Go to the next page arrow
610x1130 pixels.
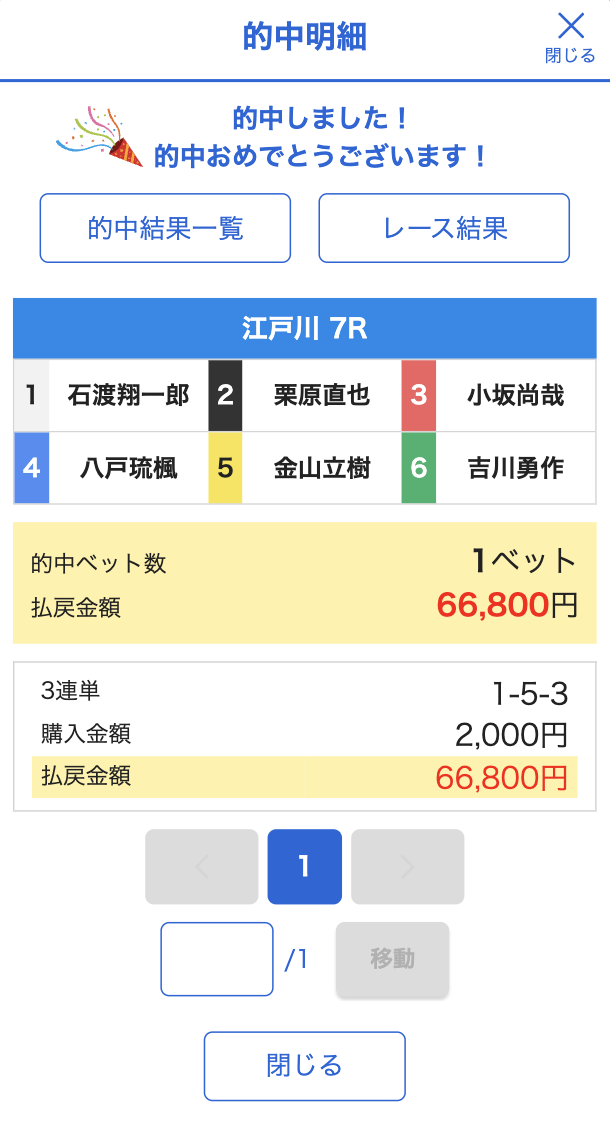407,867
